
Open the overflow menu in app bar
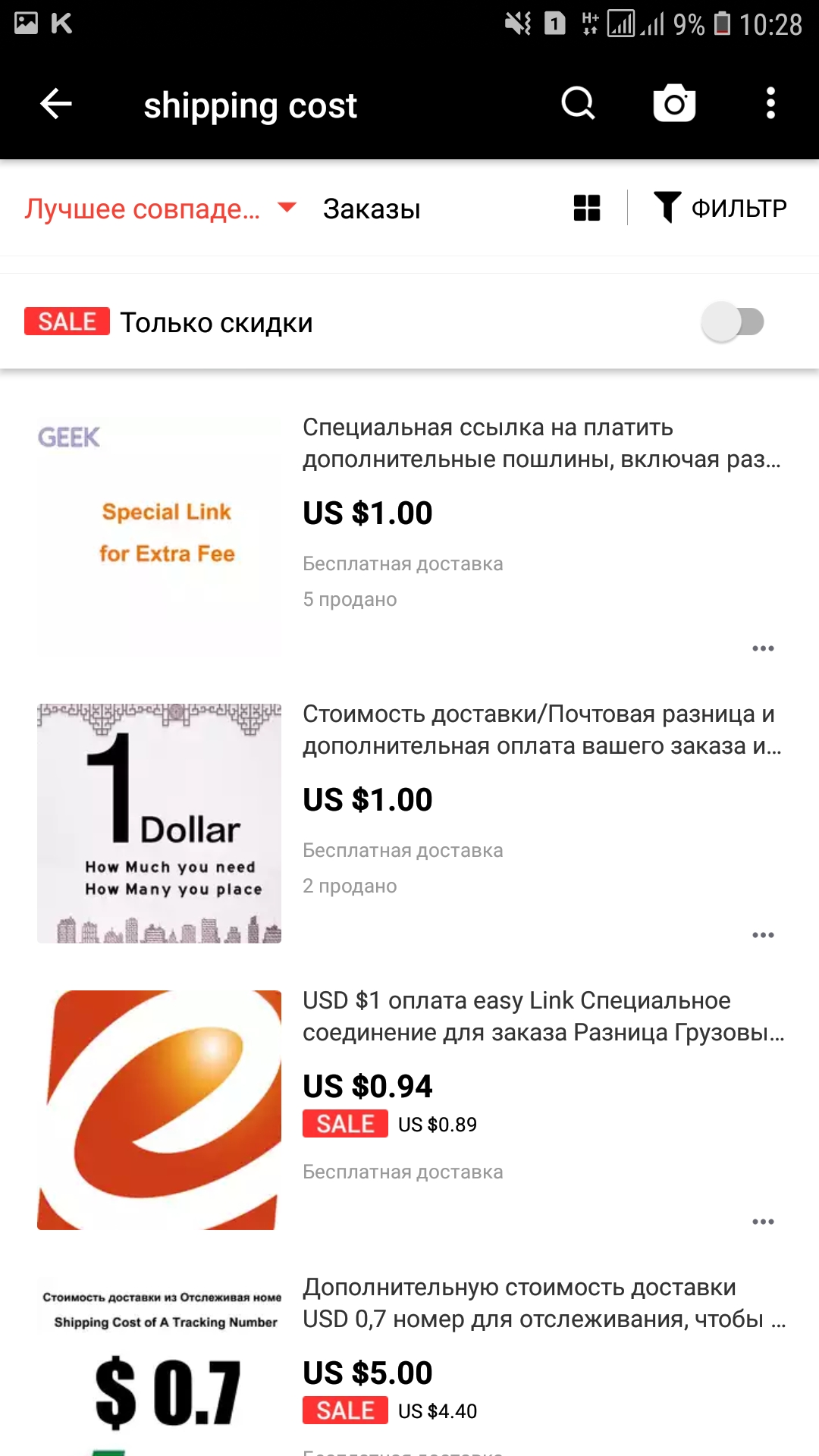click(770, 103)
